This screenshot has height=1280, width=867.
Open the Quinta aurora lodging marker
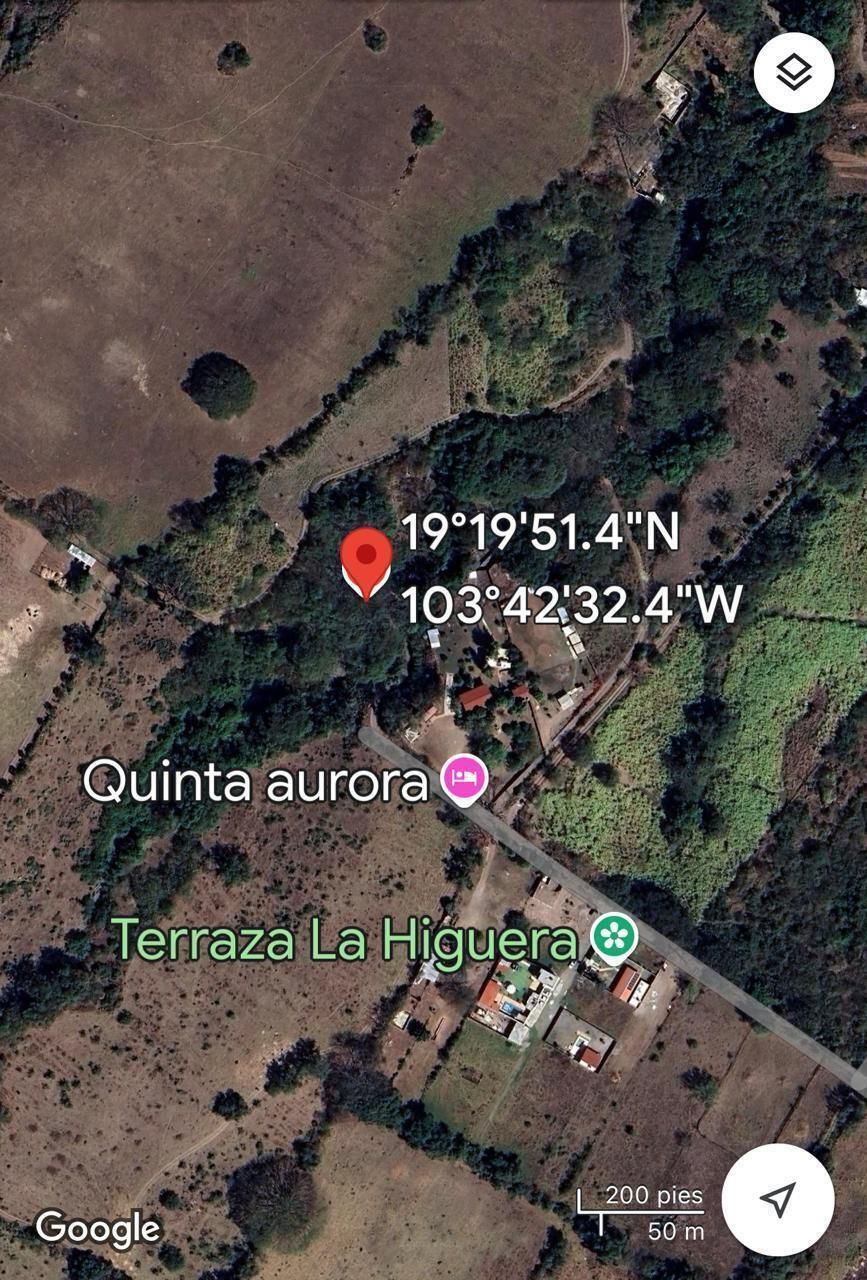click(x=465, y=778)
